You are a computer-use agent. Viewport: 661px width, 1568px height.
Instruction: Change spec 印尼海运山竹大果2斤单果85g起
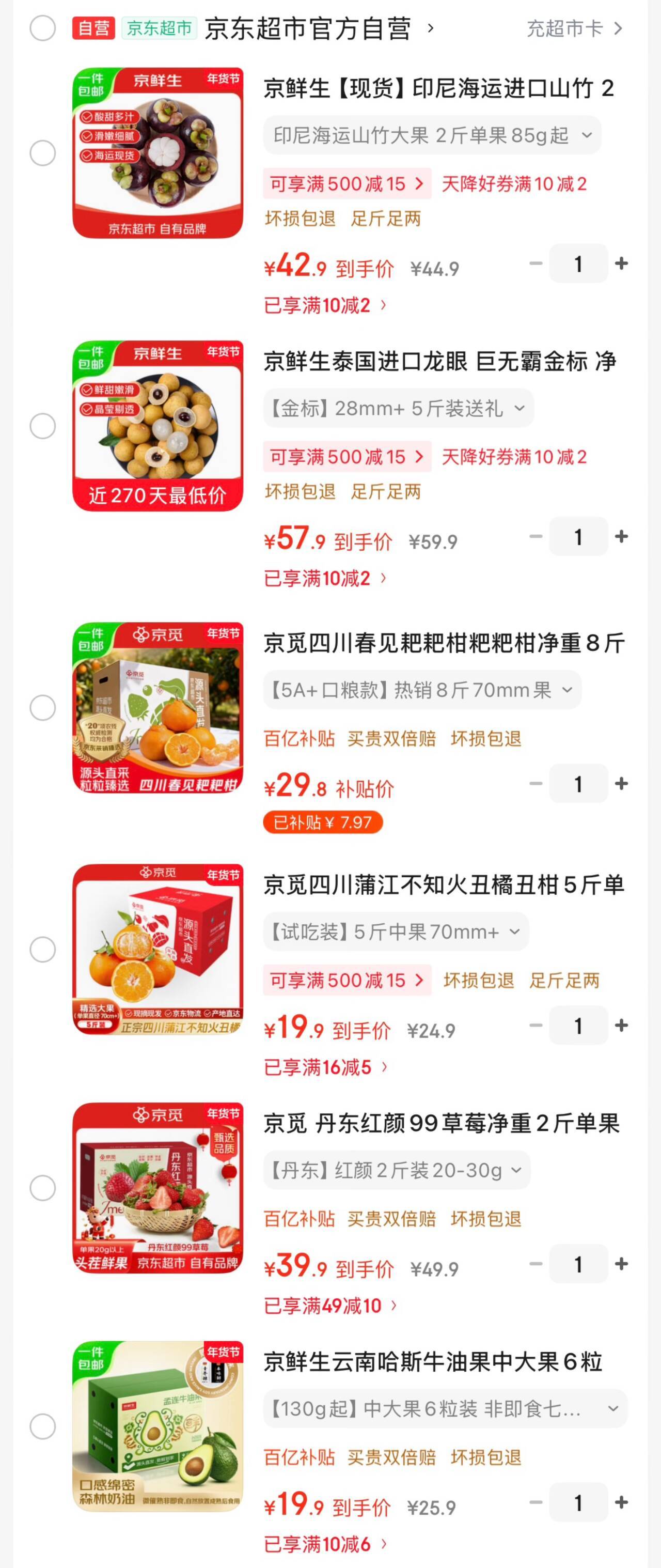pos(432,135)
